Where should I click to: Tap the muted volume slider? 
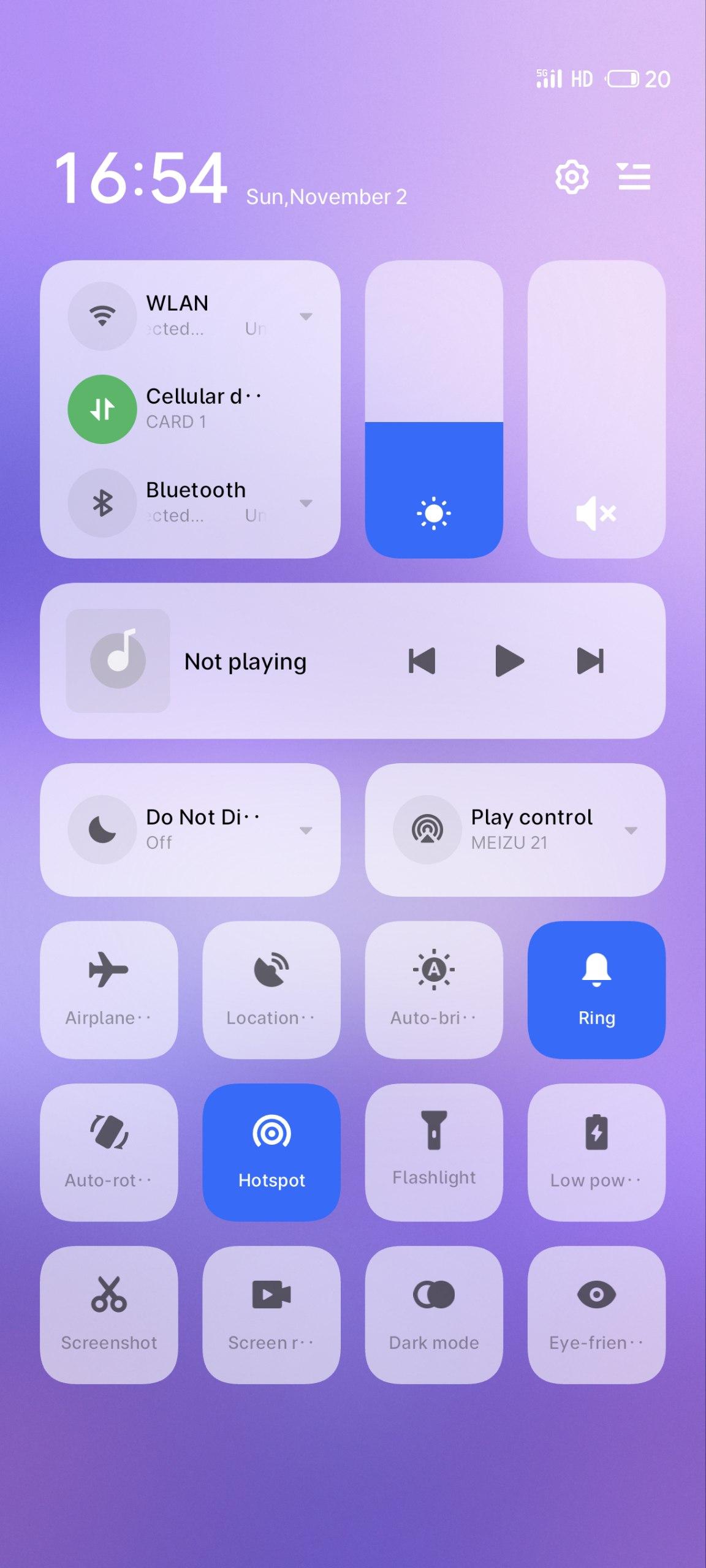pyautogui.click(x=596, y=409)
